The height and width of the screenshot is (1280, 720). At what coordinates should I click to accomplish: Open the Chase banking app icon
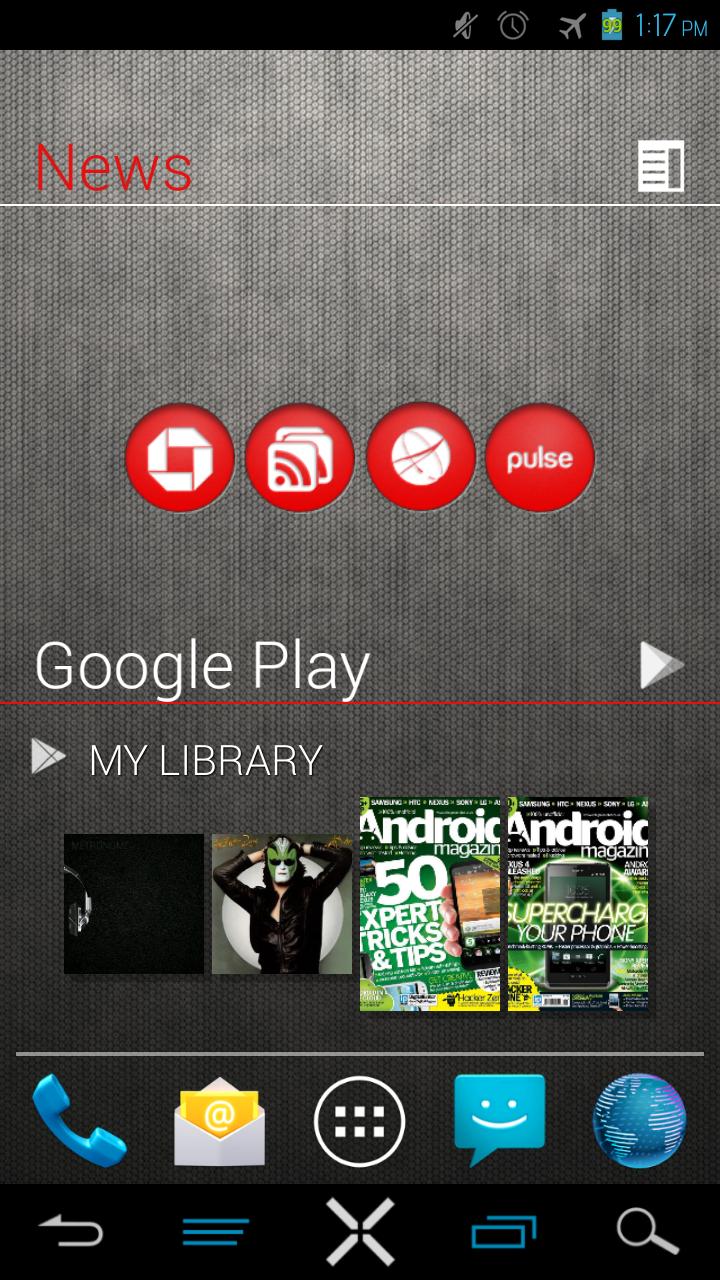[180, 458]
